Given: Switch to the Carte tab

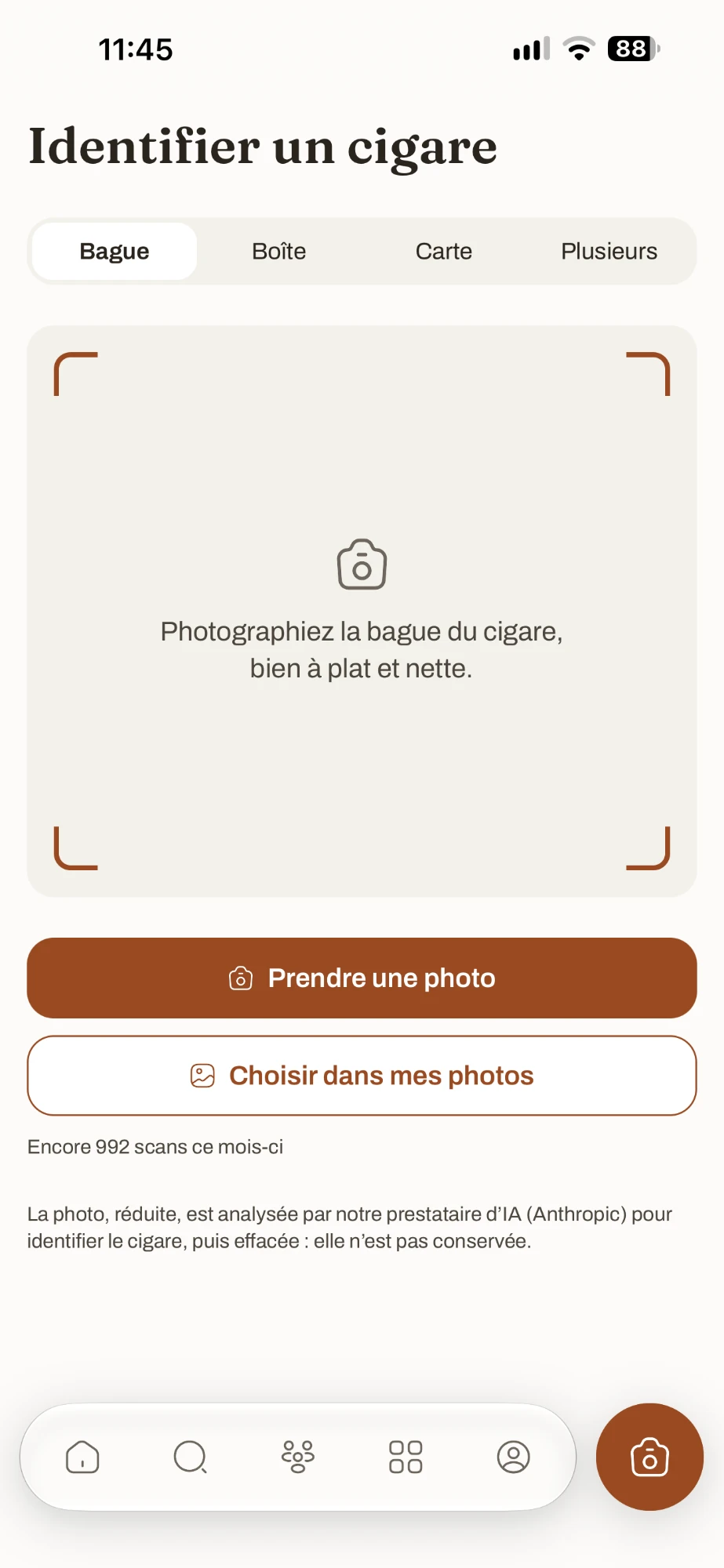Looking at the screenshot, I should [444, 251].
